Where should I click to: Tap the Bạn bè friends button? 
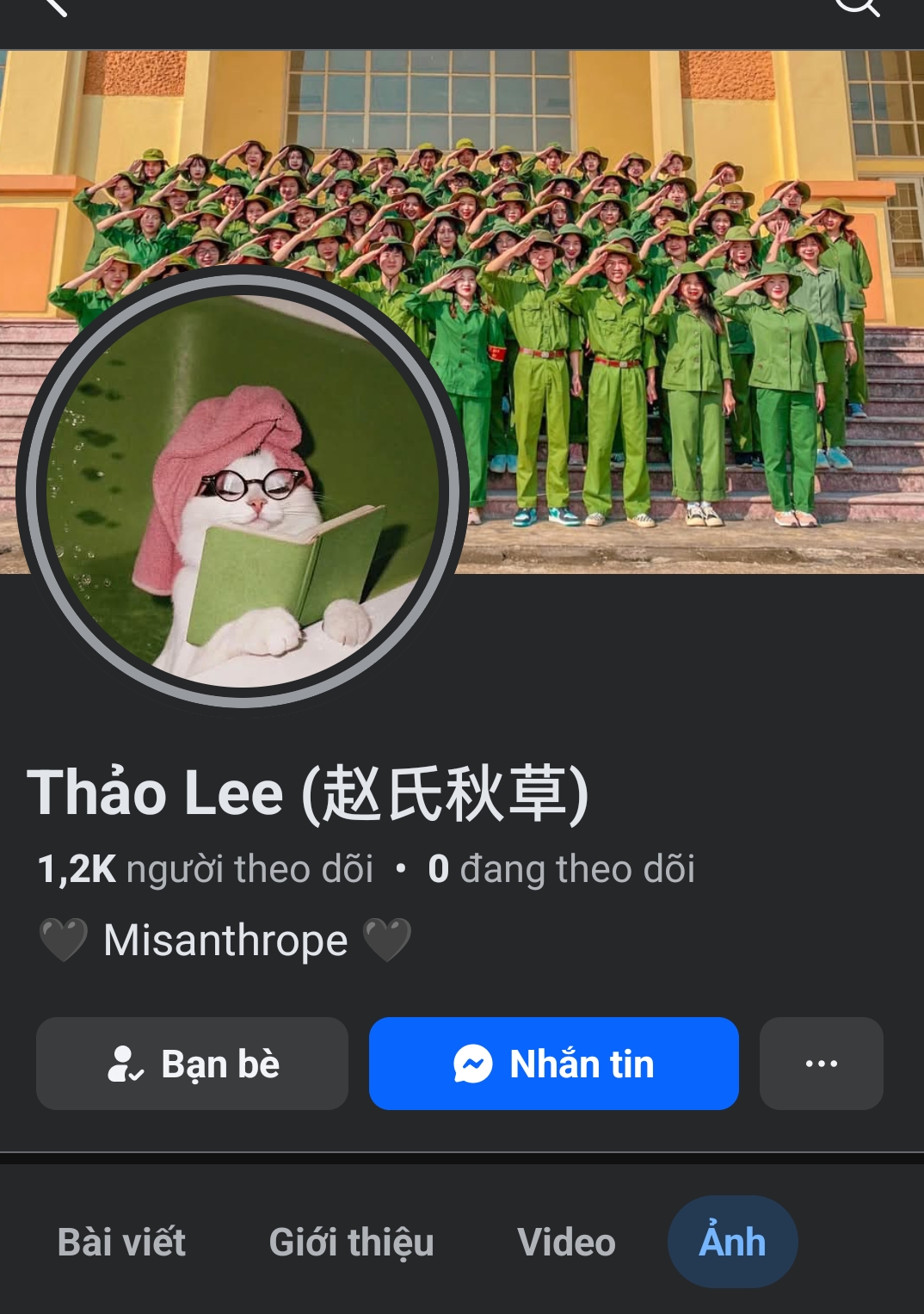point(192,1064)
